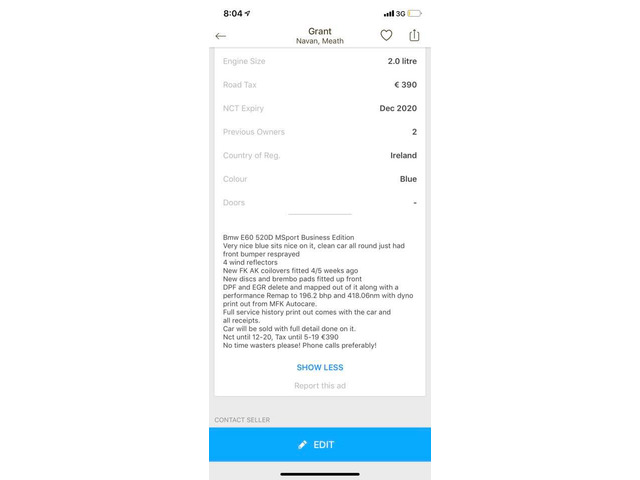Share this car listing
This screenshot has width=640, height=480.
click(414, 36)
